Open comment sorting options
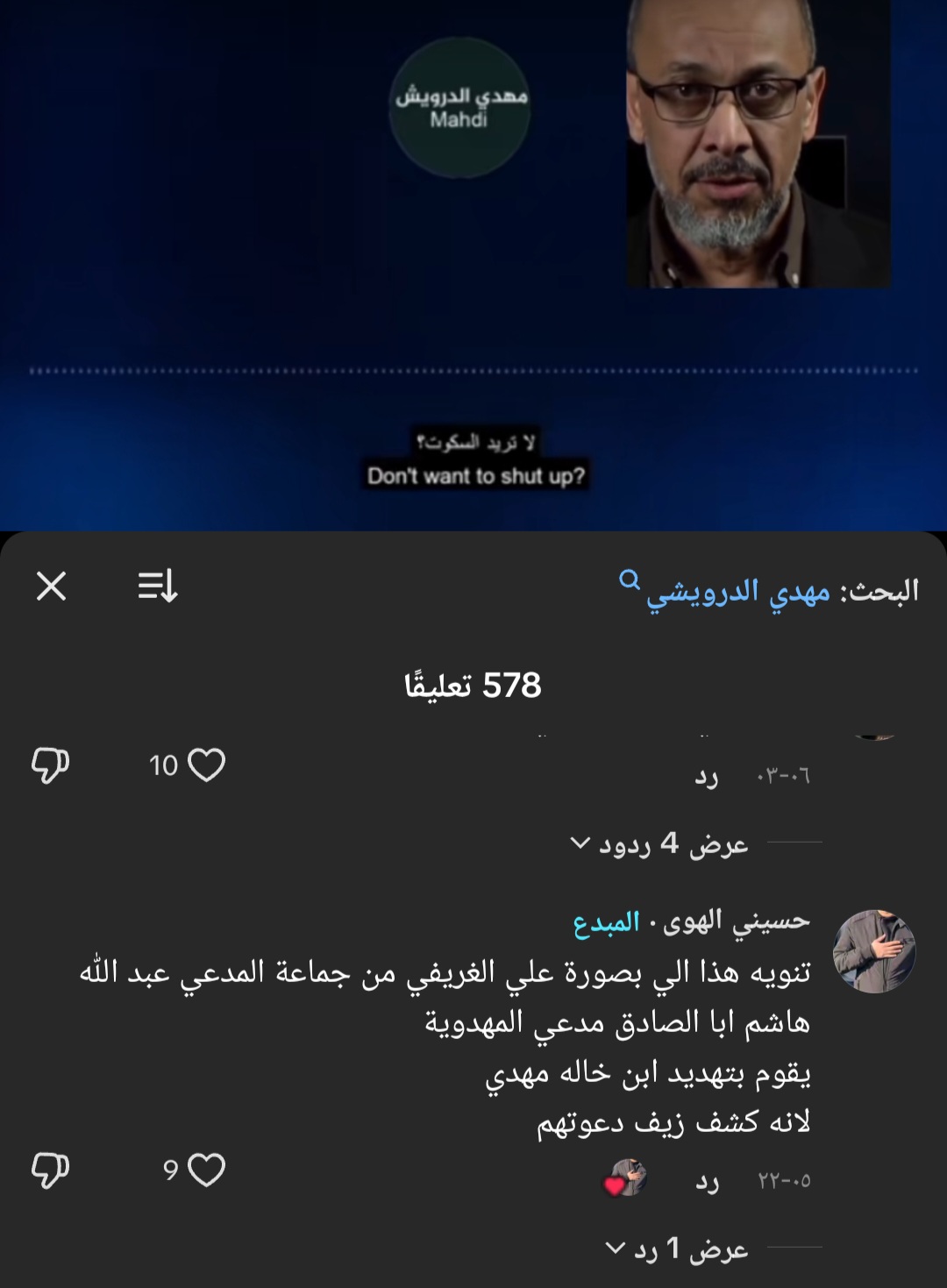The image size is (947, 1288). pos(158,586)
